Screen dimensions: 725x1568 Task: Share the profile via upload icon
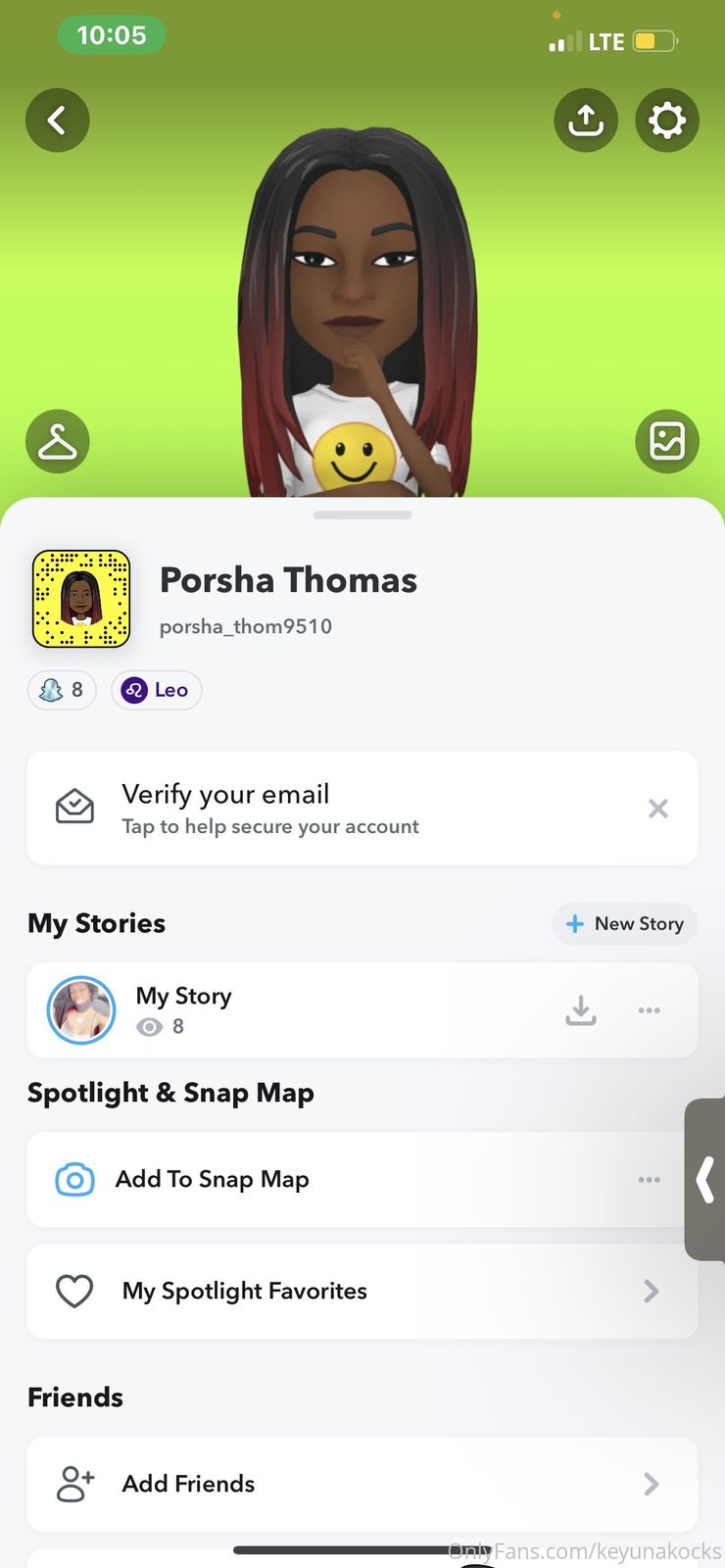[x=586, y=121]
